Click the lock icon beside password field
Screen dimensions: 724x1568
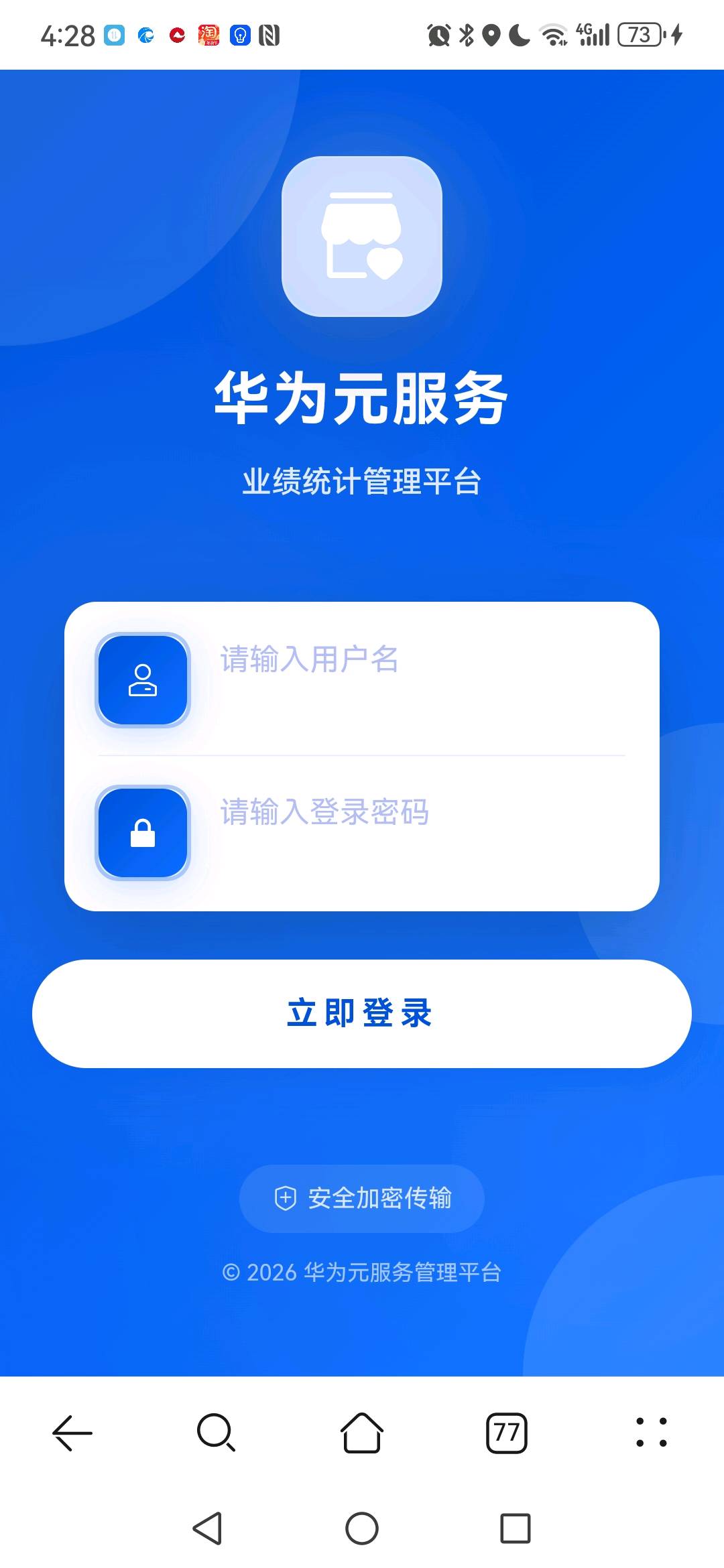pyautogui.click(x=143, y=831)
